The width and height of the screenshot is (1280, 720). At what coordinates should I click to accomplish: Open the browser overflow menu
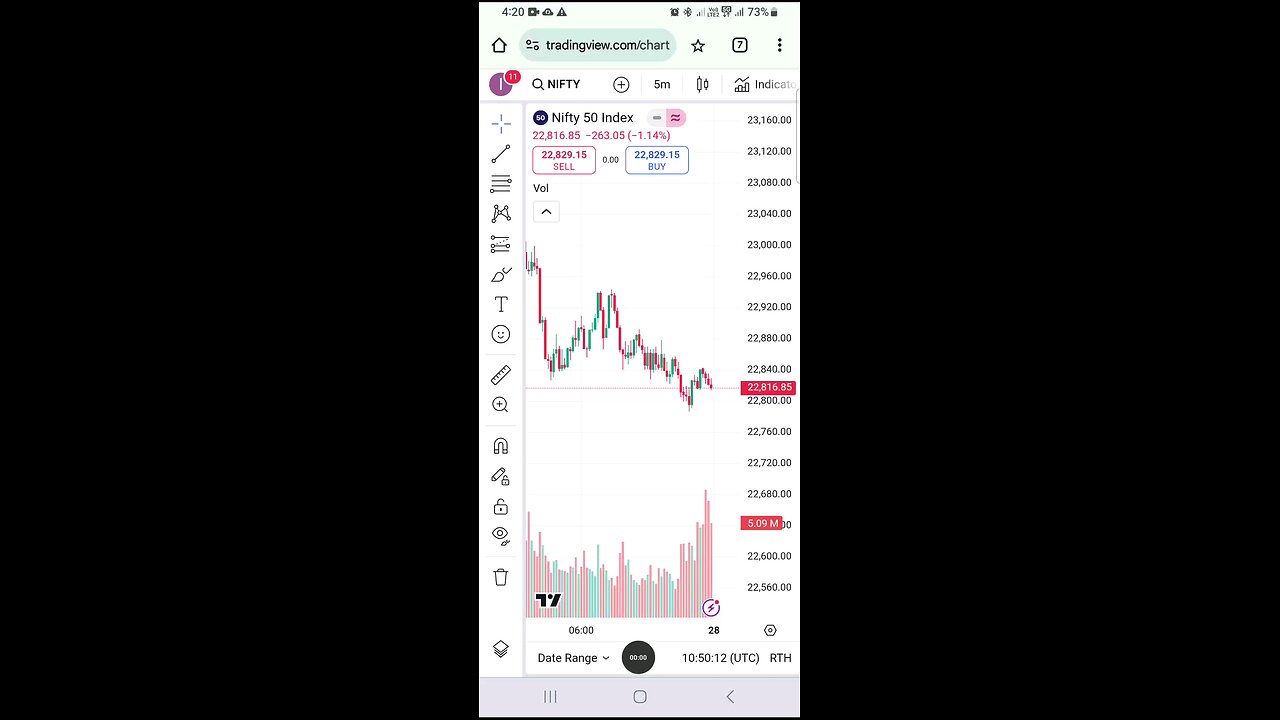click(x=779, y=45)
